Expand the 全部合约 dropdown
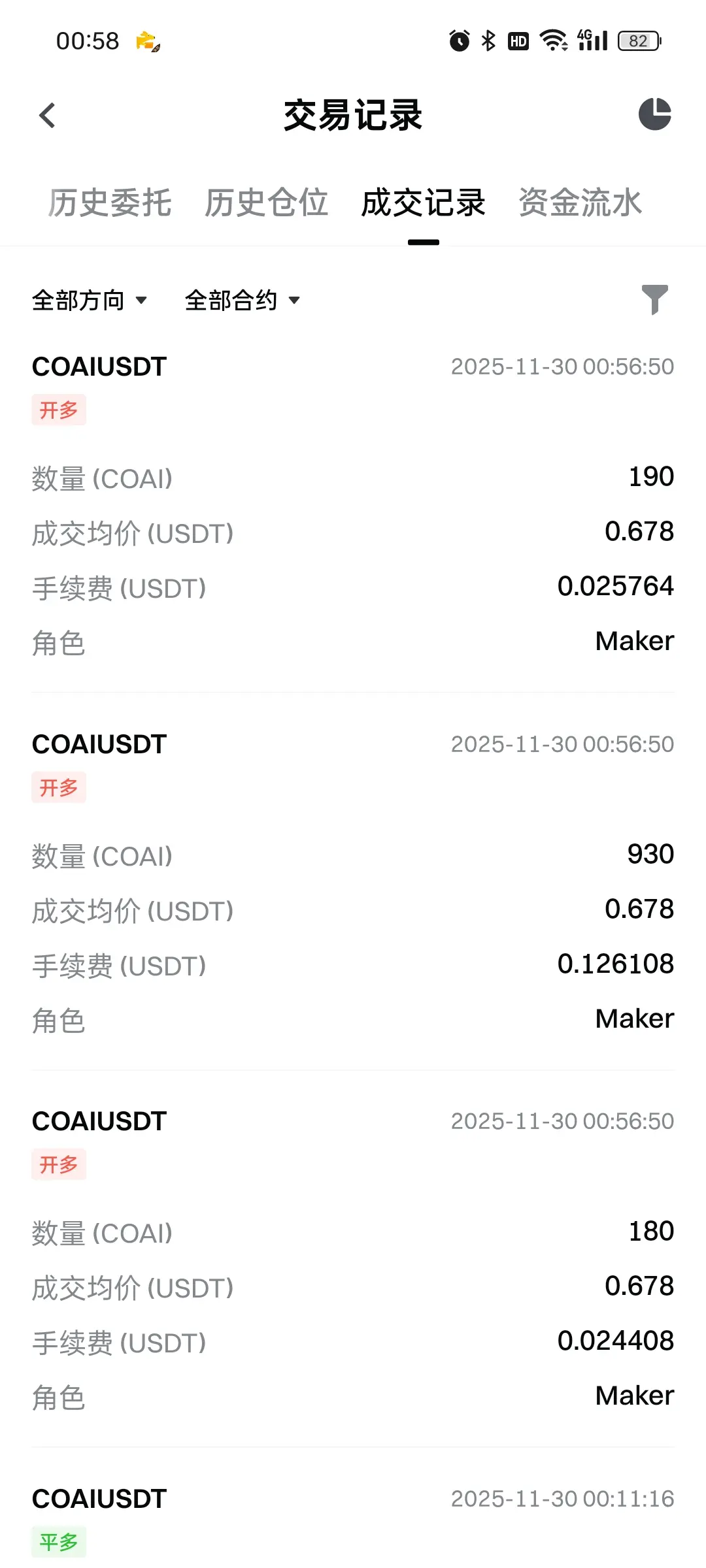706x1568 pixels. point(243,301)
